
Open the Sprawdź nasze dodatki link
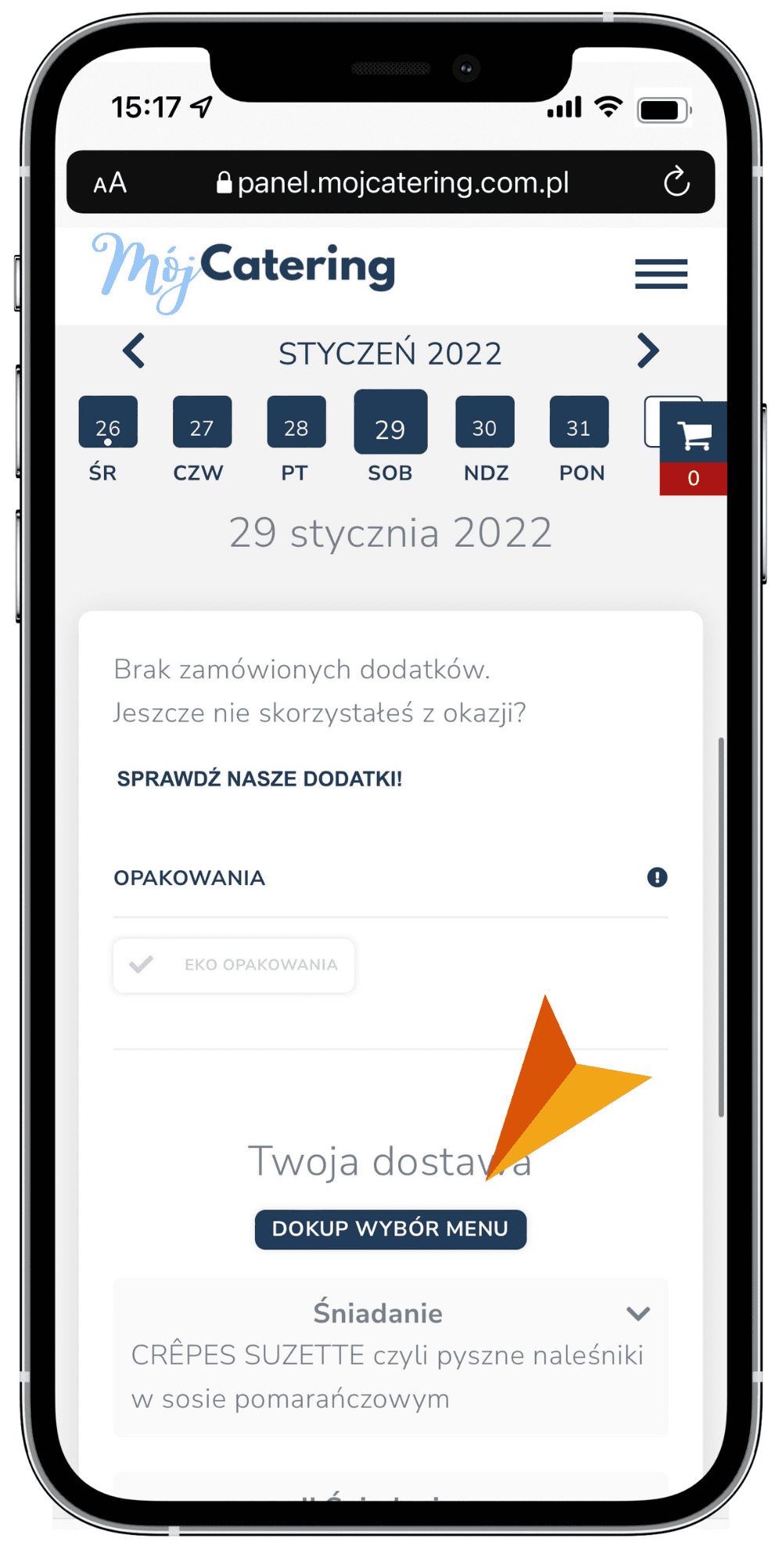(x=260, y=779)
